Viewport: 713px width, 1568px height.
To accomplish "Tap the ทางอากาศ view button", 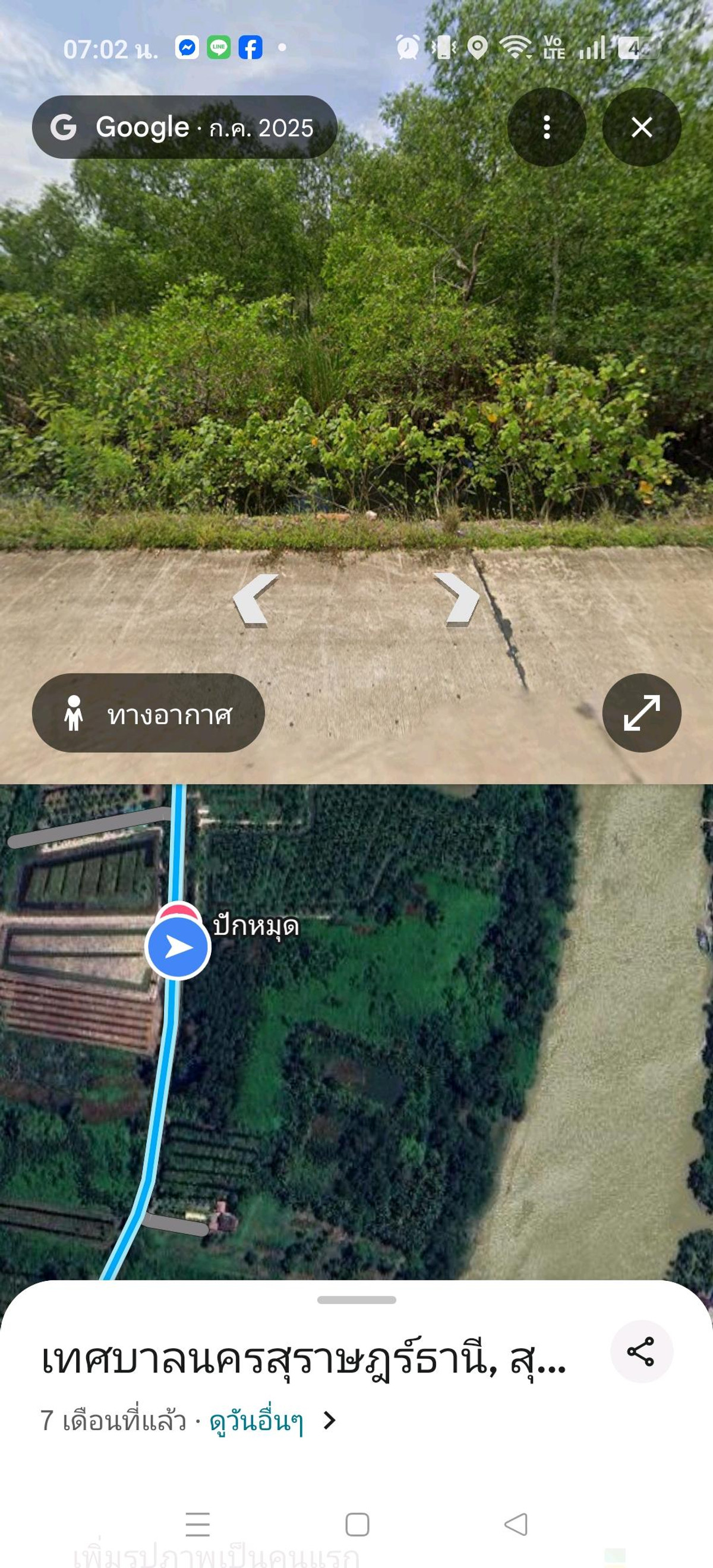I will pos(148,713).
